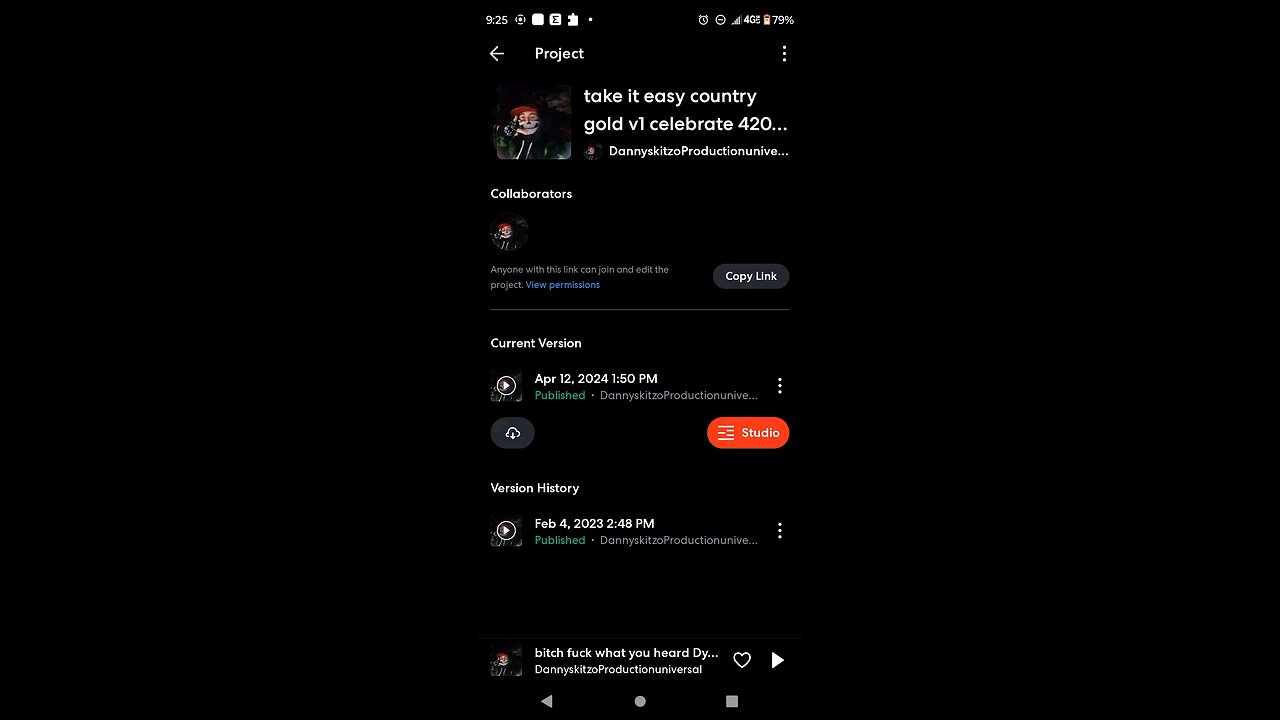Expand the mini player track details
Screen dimensions: 1280x720
(625, 660)
